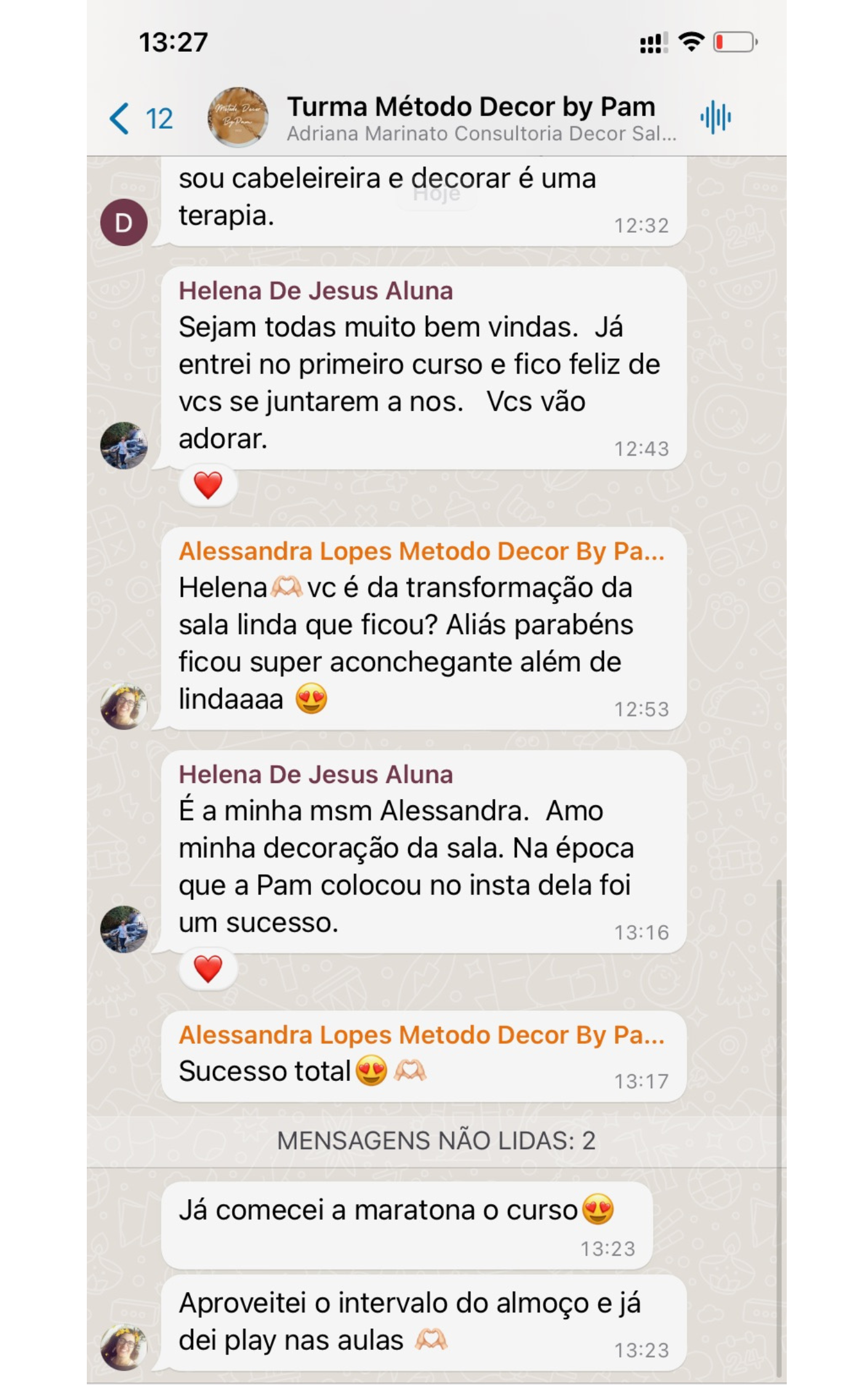The width and height of the screenshot is (868, 1385).
Task: View heart reaction on the 12:43 message
Action: point(208,485)
